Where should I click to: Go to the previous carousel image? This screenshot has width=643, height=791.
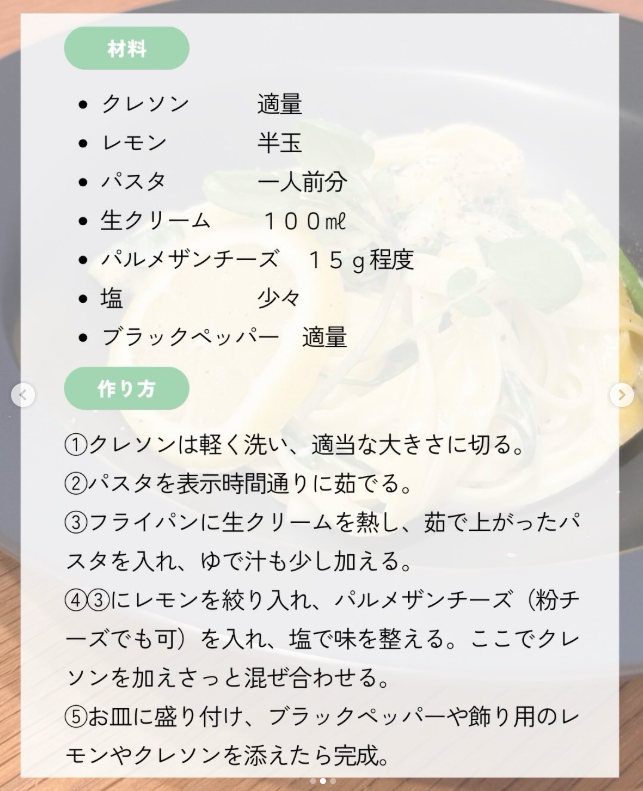coord(22,395)
